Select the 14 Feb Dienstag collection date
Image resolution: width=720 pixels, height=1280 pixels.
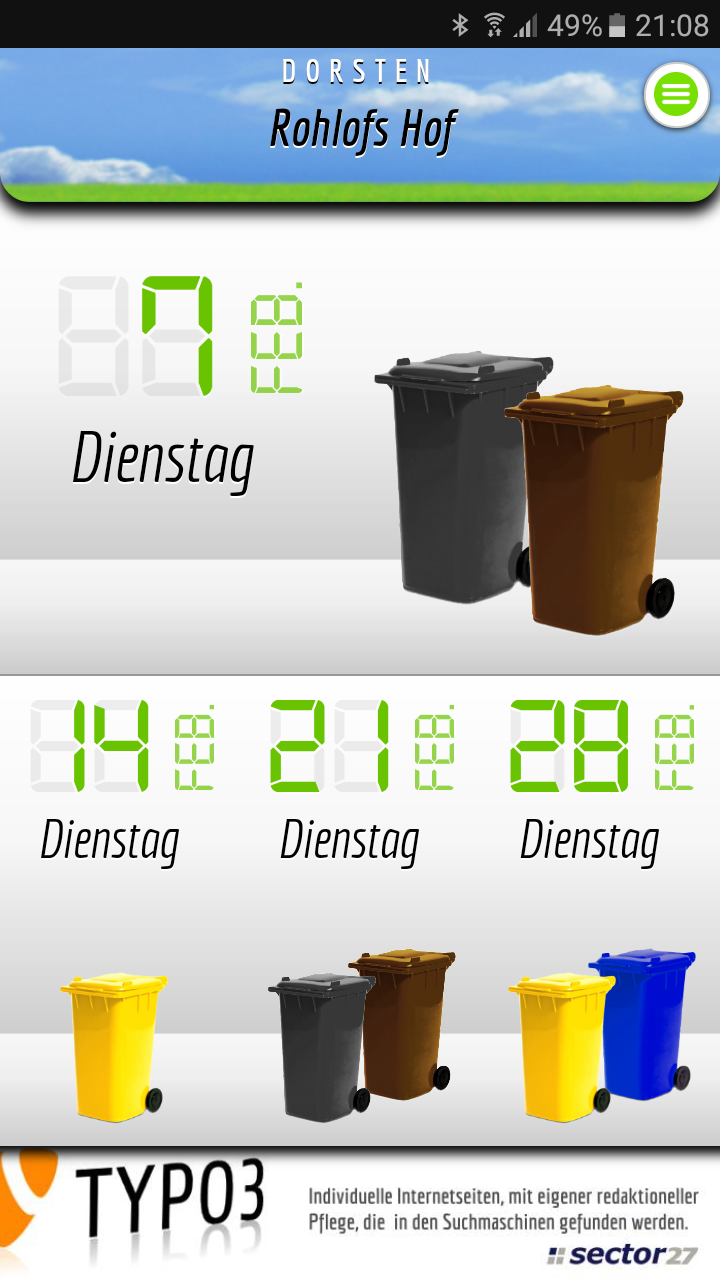coord(120,900)
